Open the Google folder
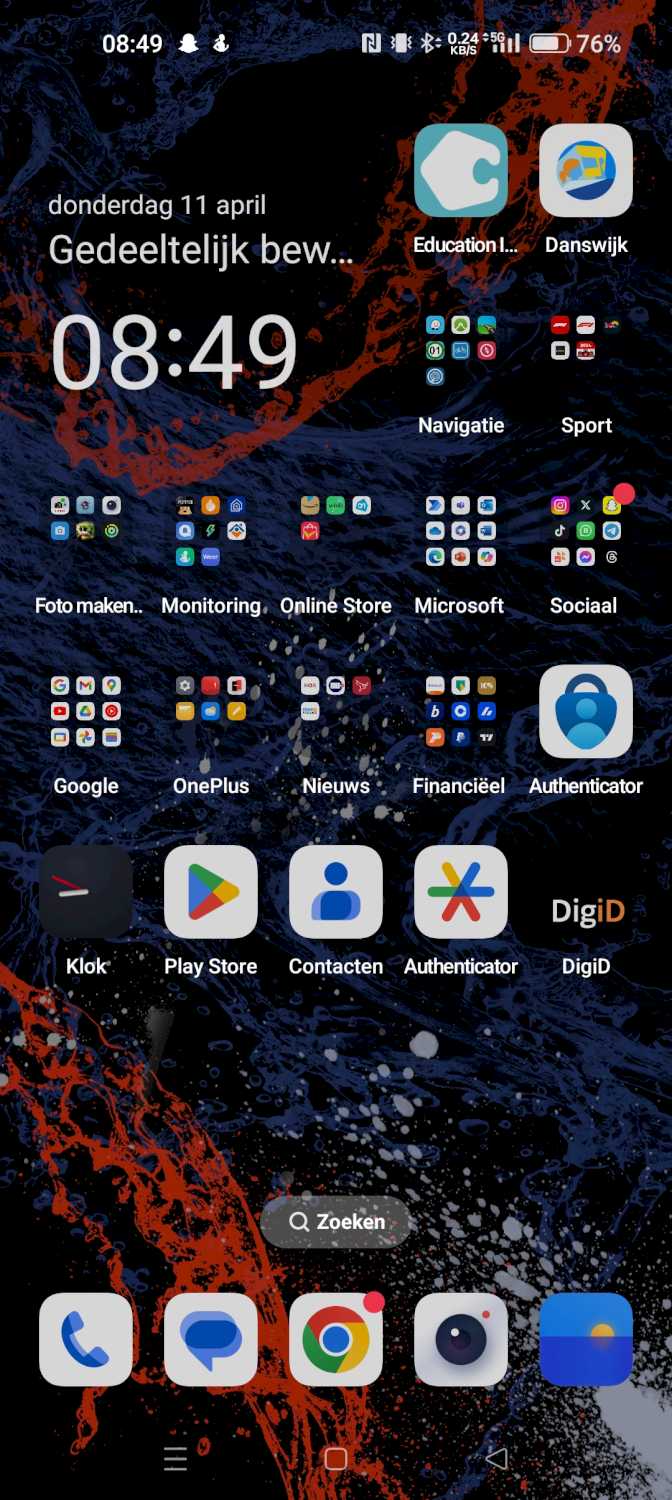The image size is (672, 1500). pyautogui.click(x=86, y=711)
